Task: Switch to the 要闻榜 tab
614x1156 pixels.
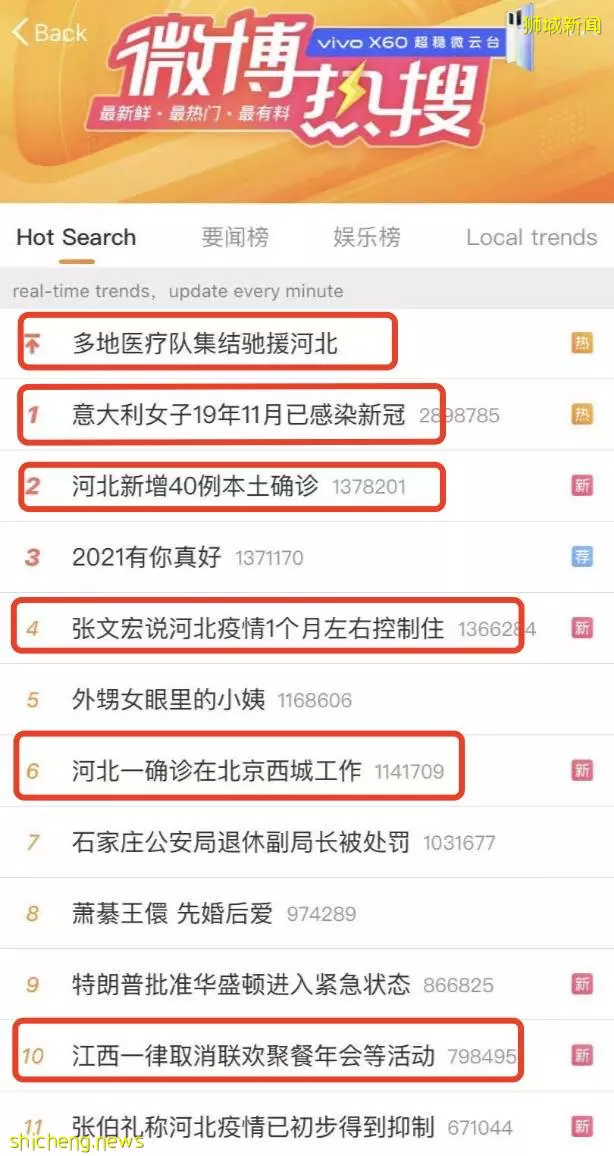Action: coord(235,238)
